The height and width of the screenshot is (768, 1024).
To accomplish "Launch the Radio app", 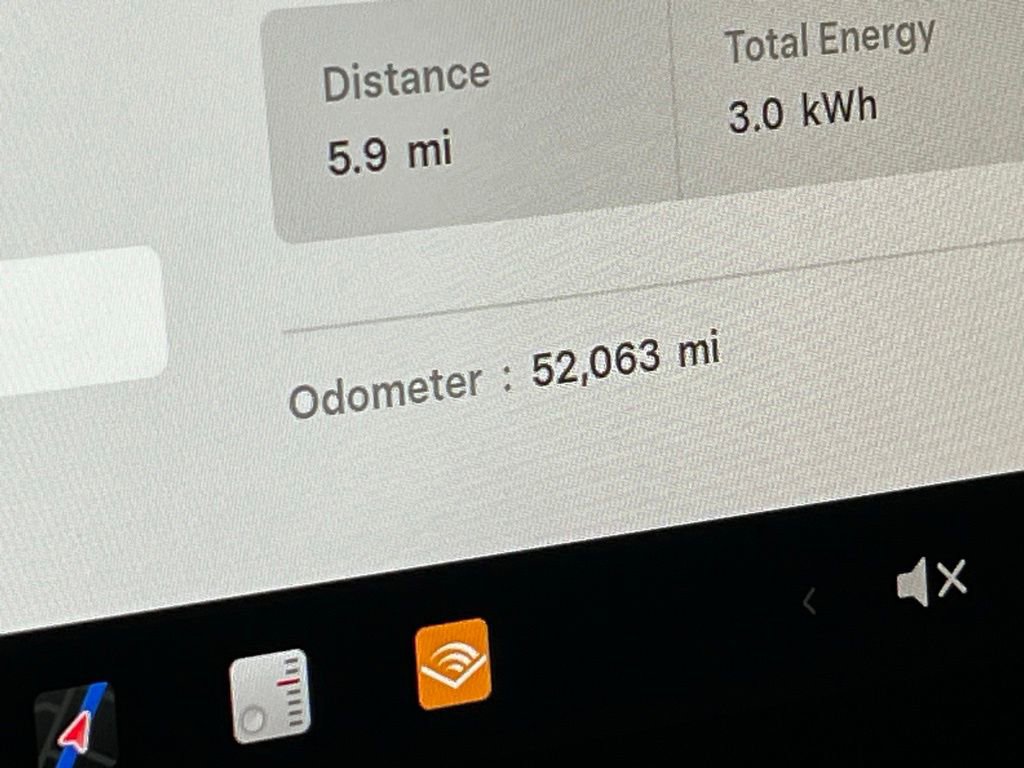I will click(x=269, y=696).
